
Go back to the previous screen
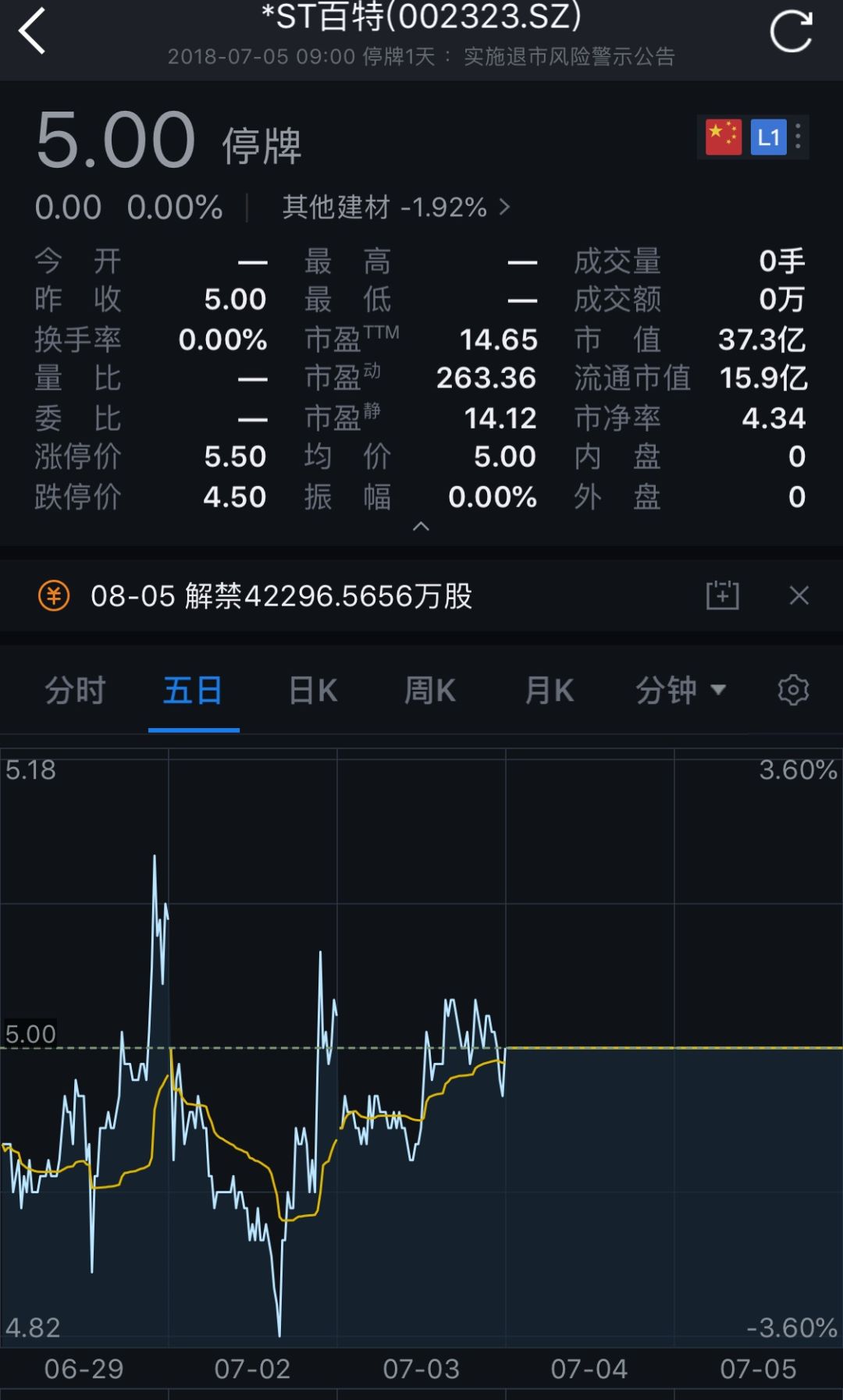(x=33, y=31)
